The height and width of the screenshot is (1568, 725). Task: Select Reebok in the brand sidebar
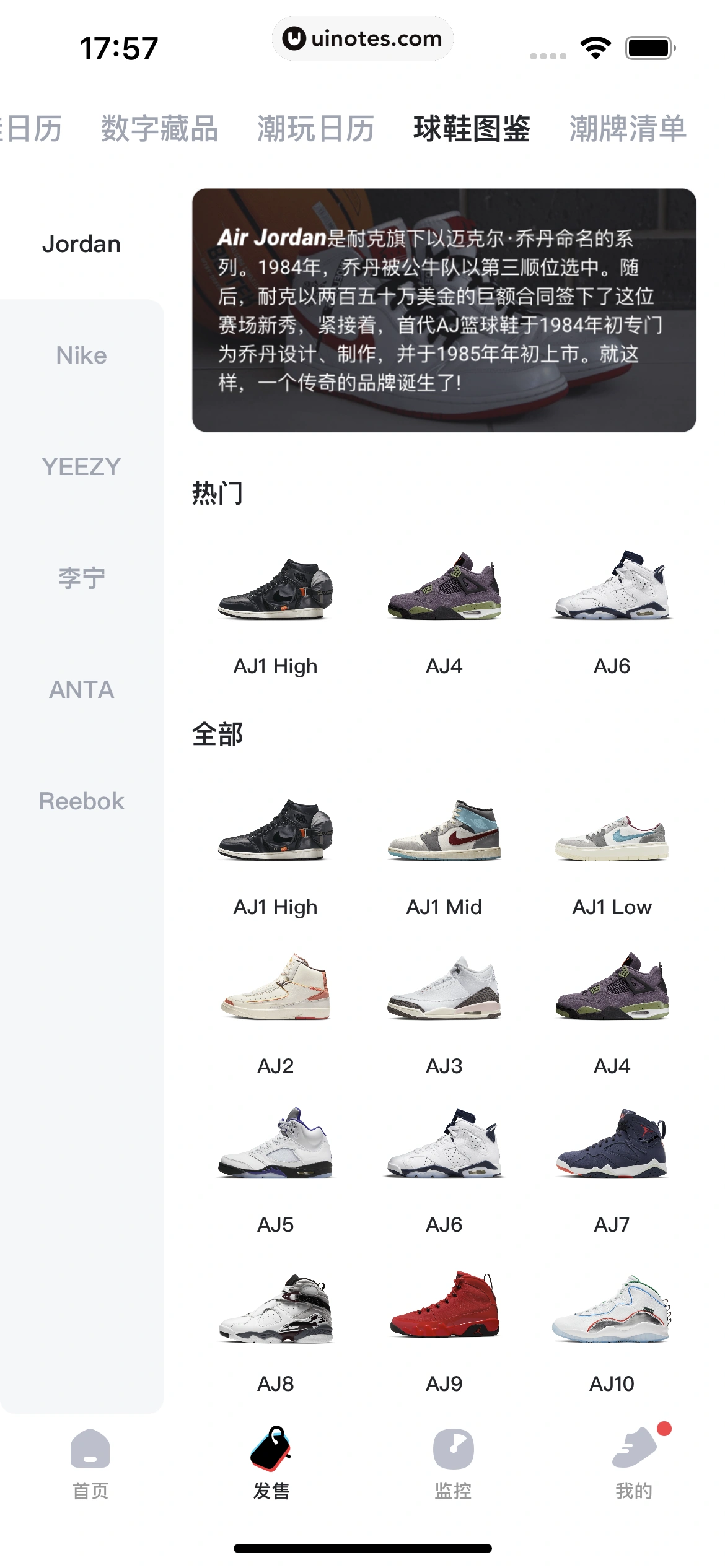coord(81,801)
